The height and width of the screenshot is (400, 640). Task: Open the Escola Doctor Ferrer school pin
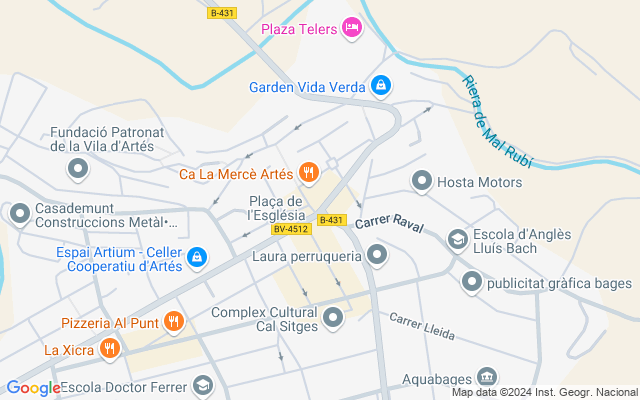[x=204, y=385]
